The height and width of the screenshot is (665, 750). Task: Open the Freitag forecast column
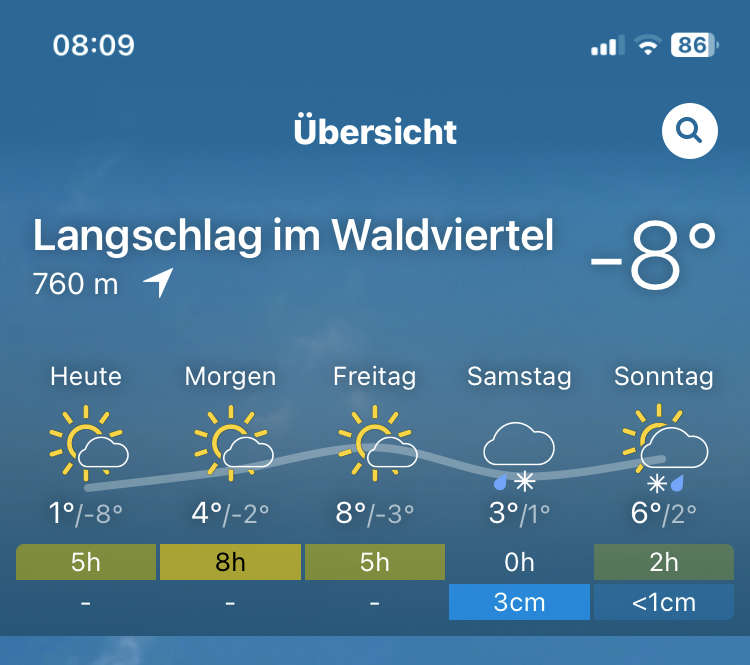click(374, 450)
